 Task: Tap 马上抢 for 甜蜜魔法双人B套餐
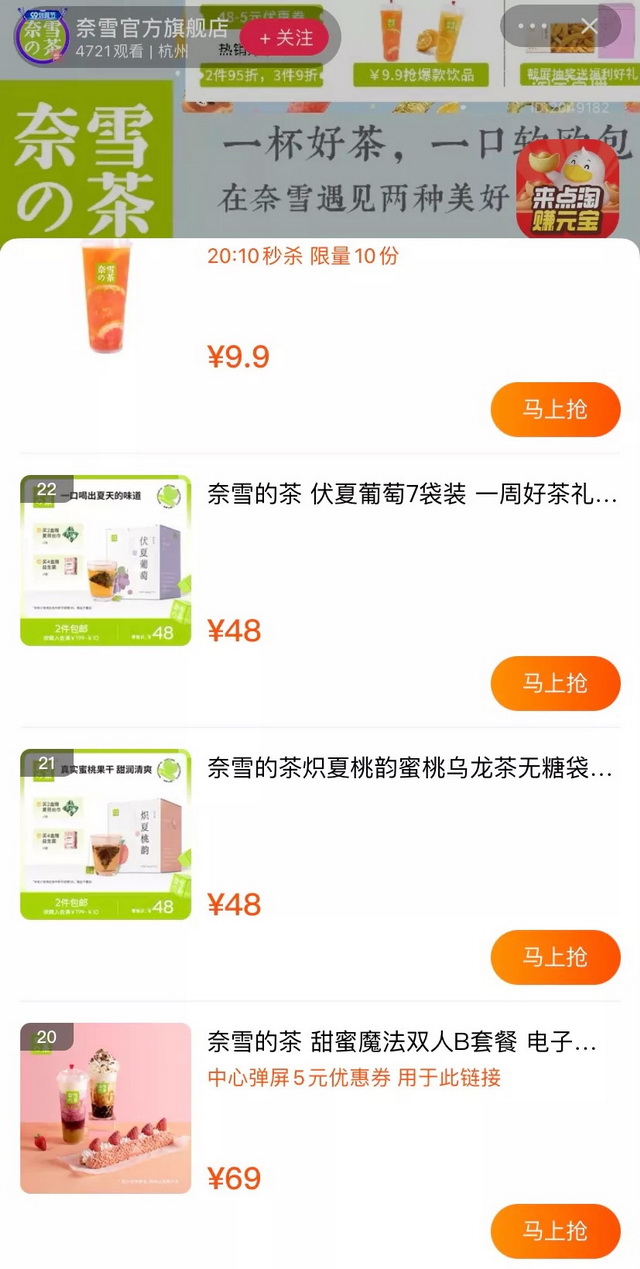click(555, 1231)
